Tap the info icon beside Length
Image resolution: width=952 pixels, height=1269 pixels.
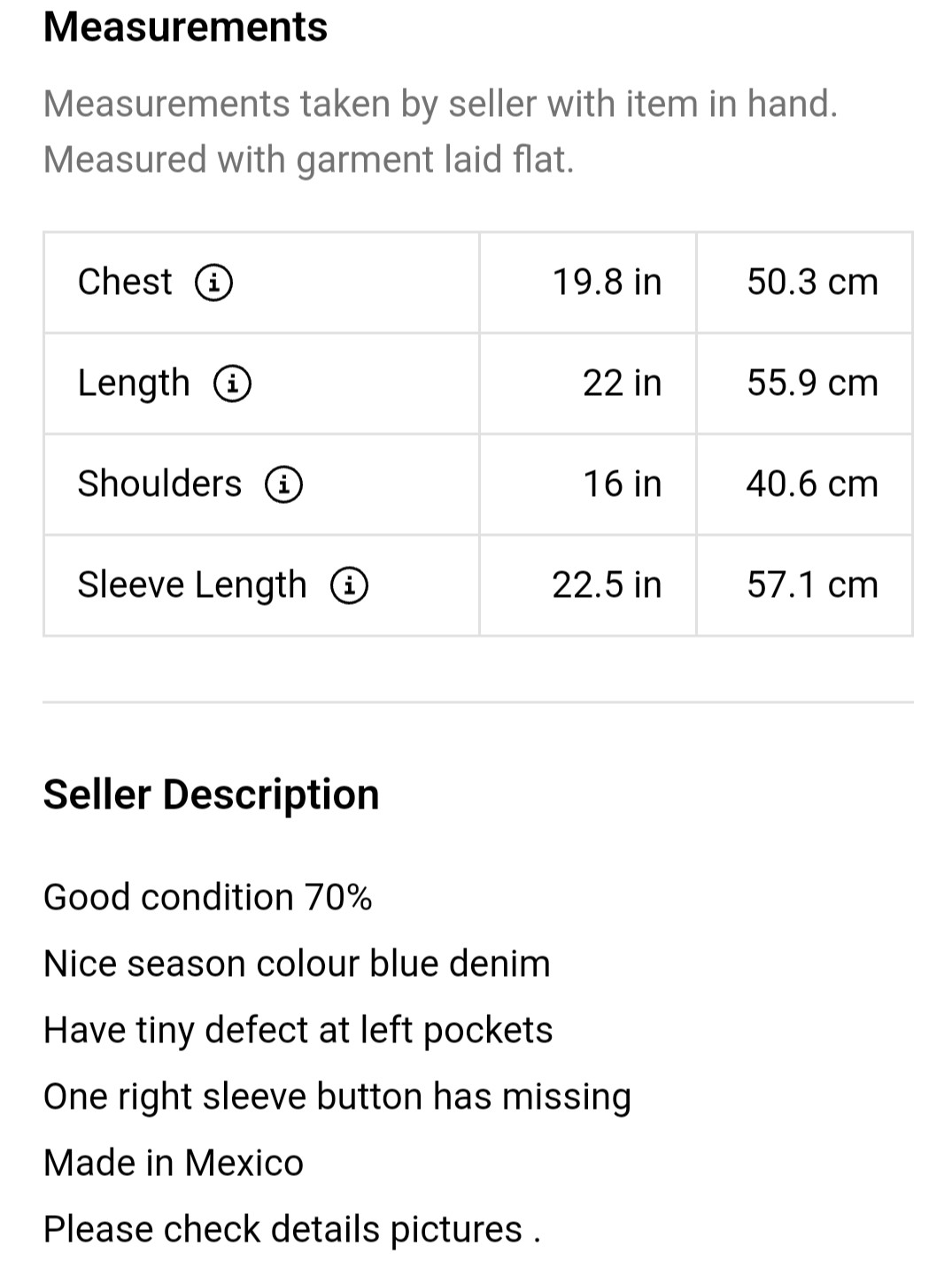pos(232,383)
